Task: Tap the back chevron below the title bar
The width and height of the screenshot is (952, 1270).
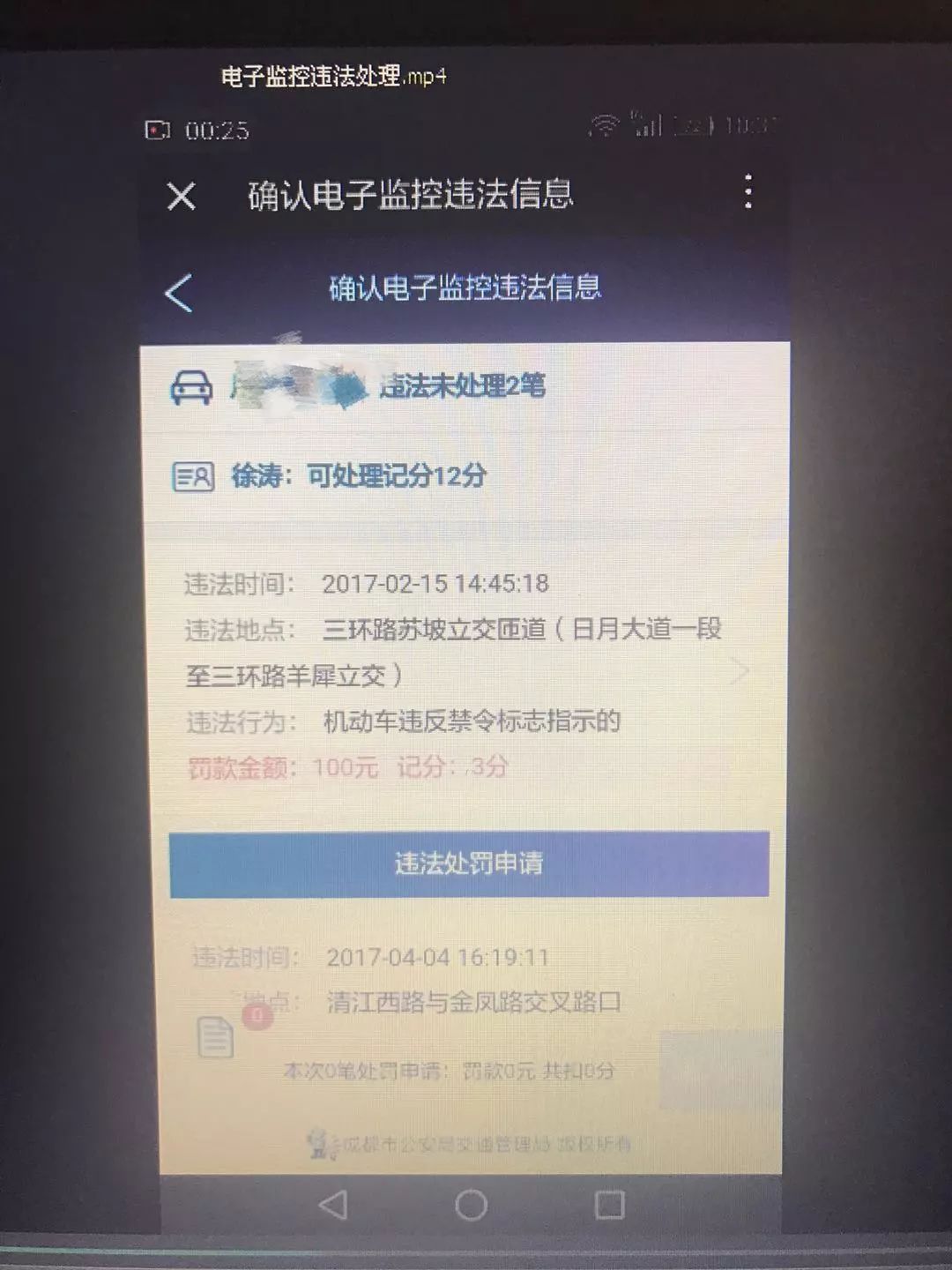Action: pos(180,291)
